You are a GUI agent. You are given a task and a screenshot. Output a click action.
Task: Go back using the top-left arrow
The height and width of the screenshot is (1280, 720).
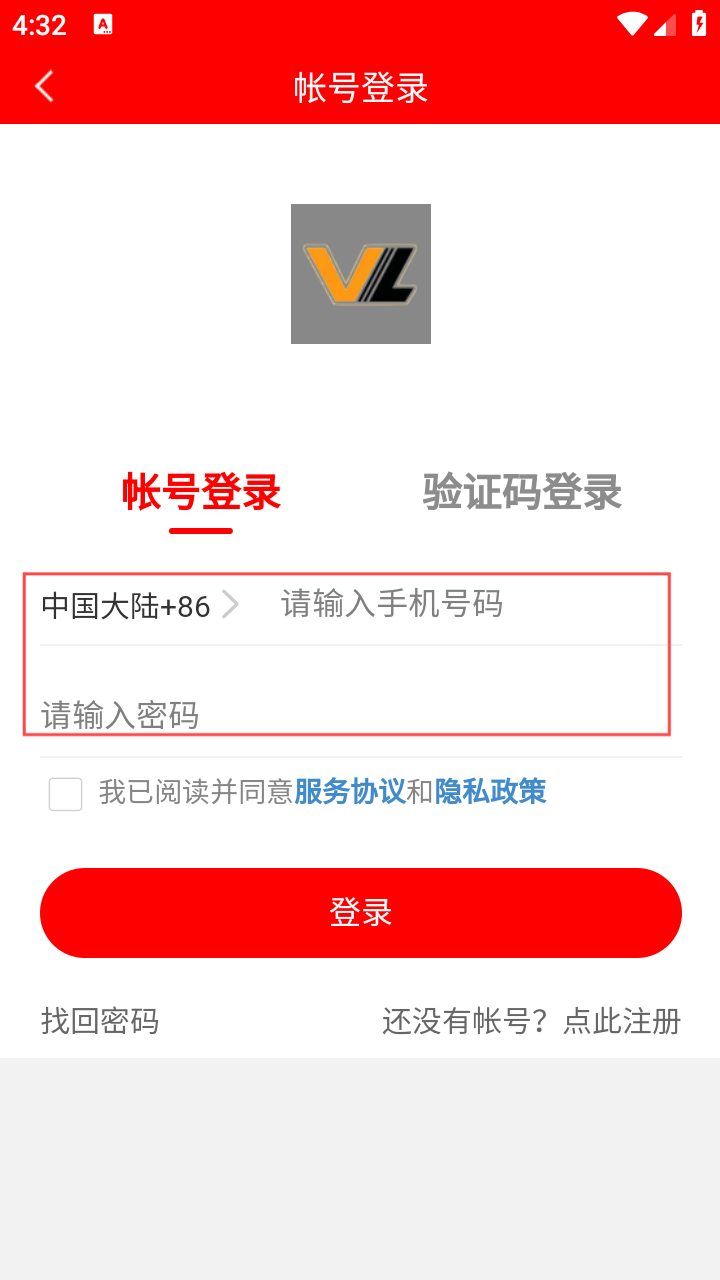pyautogui.click(x=44, y=87)
